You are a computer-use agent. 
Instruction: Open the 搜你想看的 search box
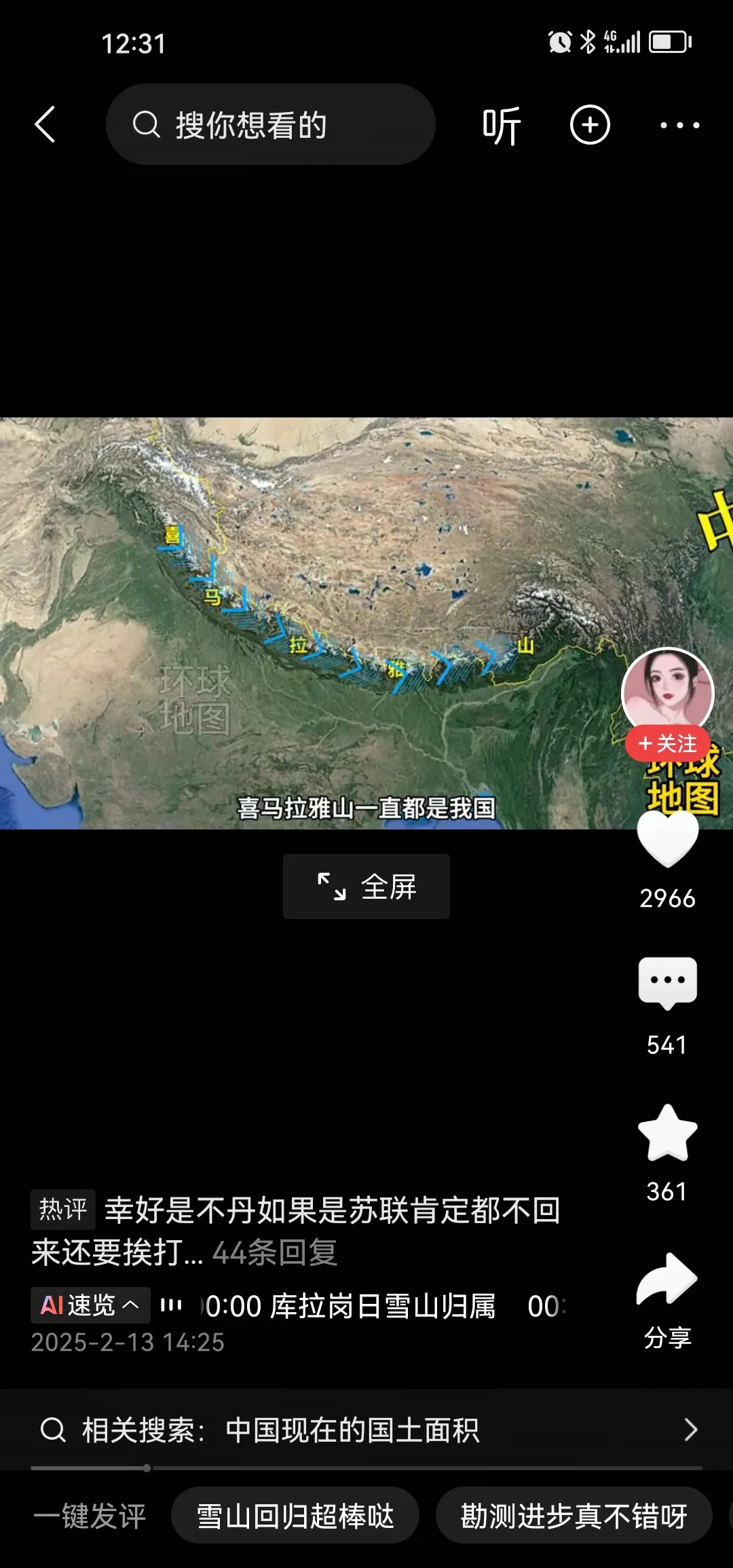tap(270, 124)
